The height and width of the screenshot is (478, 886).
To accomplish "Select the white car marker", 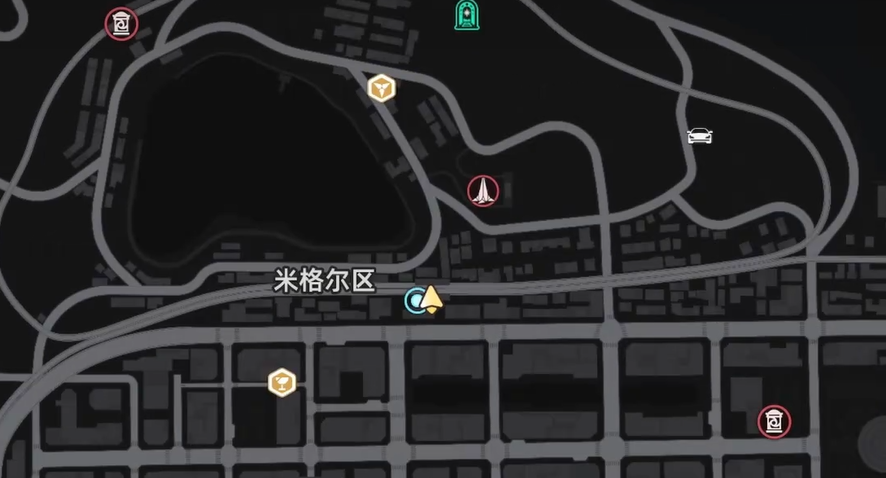I will 700,136.
